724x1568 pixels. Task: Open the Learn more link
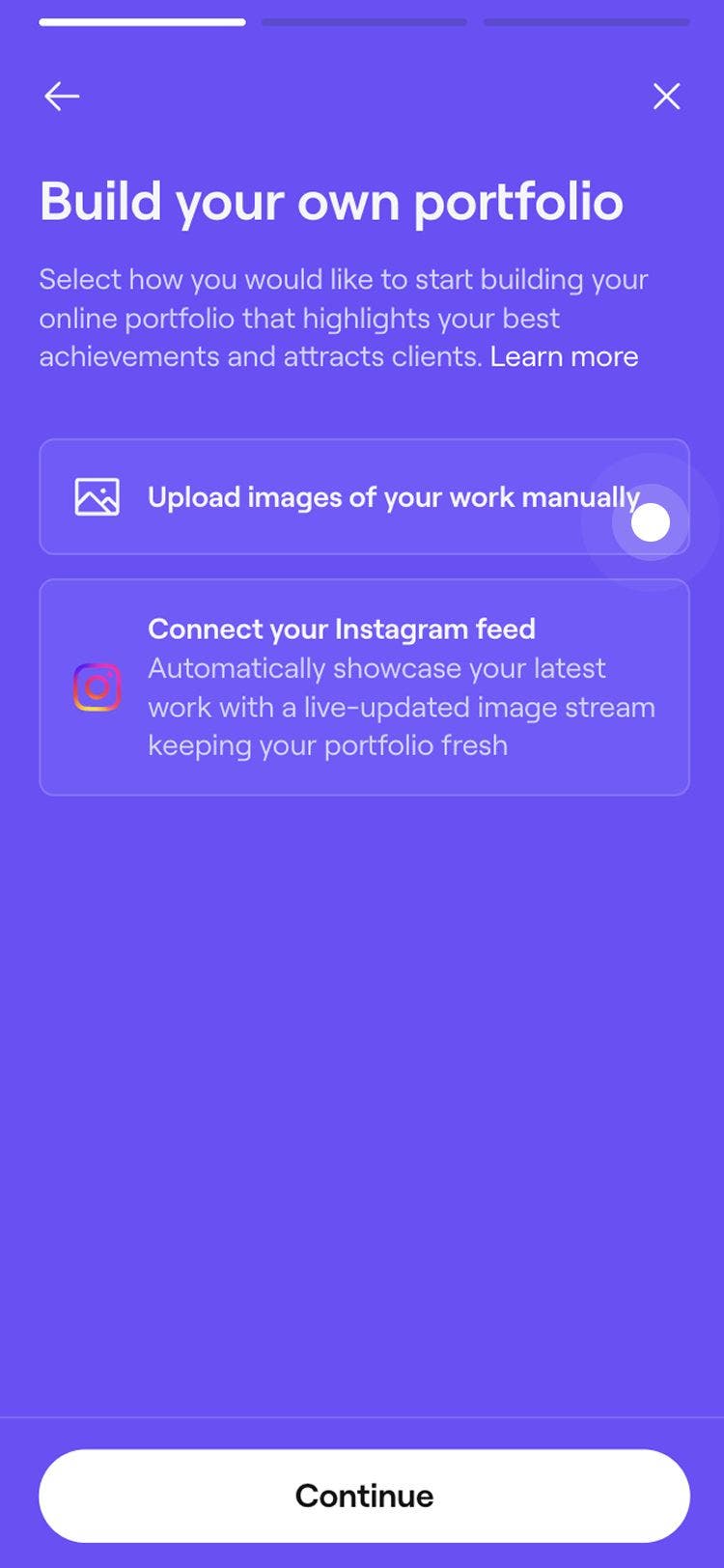564,356
